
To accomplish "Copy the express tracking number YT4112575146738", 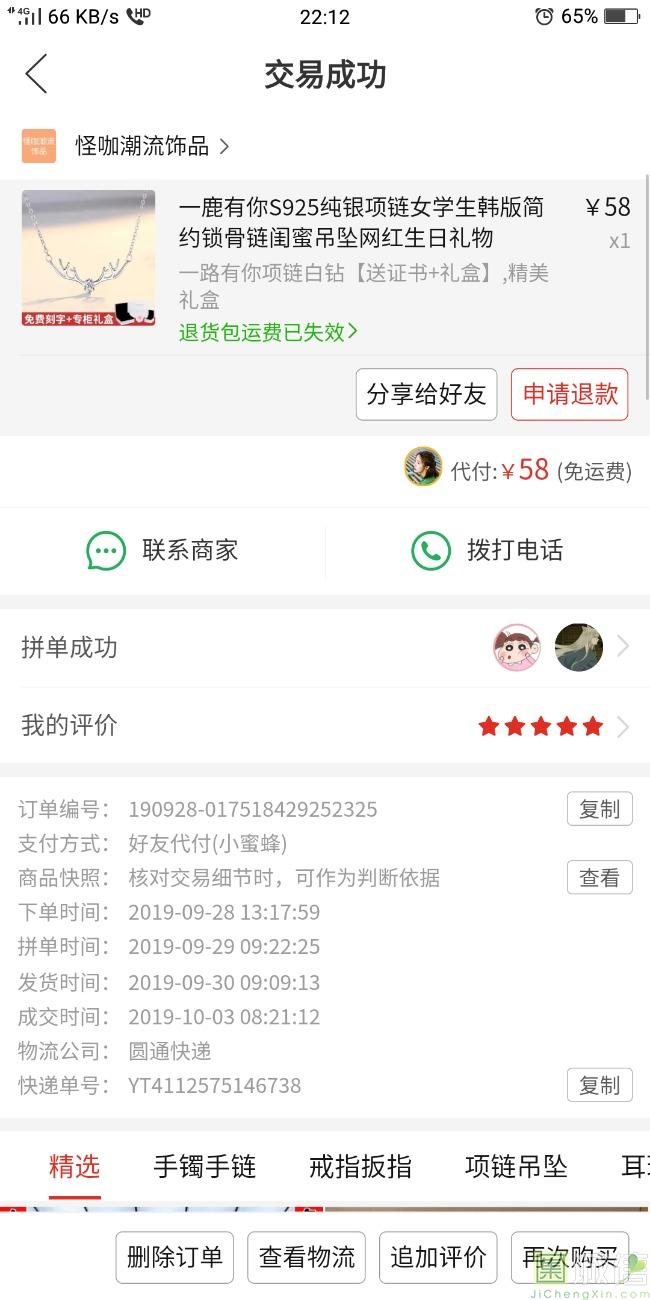I will pos(599,1085).
